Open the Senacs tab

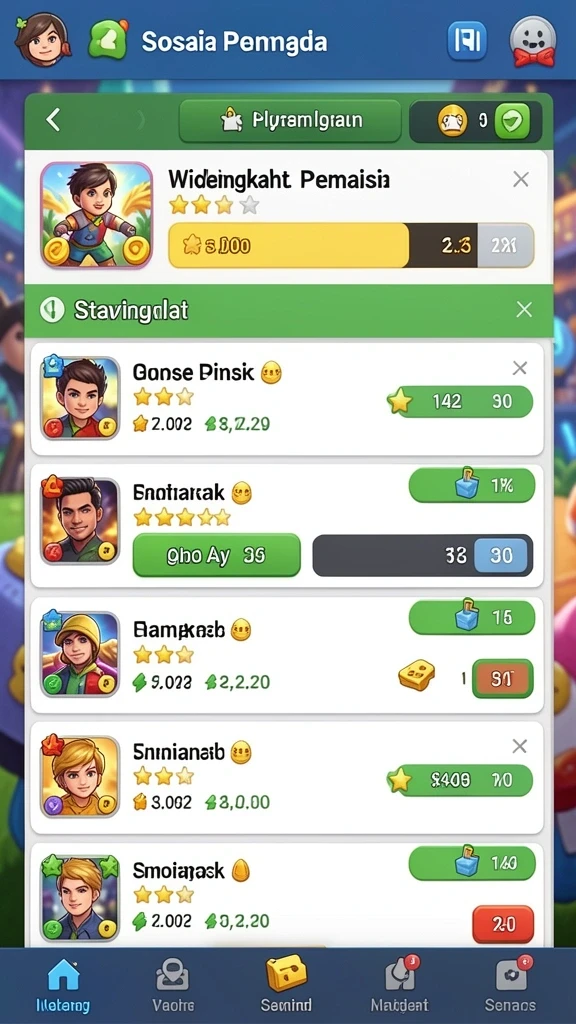point(511,985)
